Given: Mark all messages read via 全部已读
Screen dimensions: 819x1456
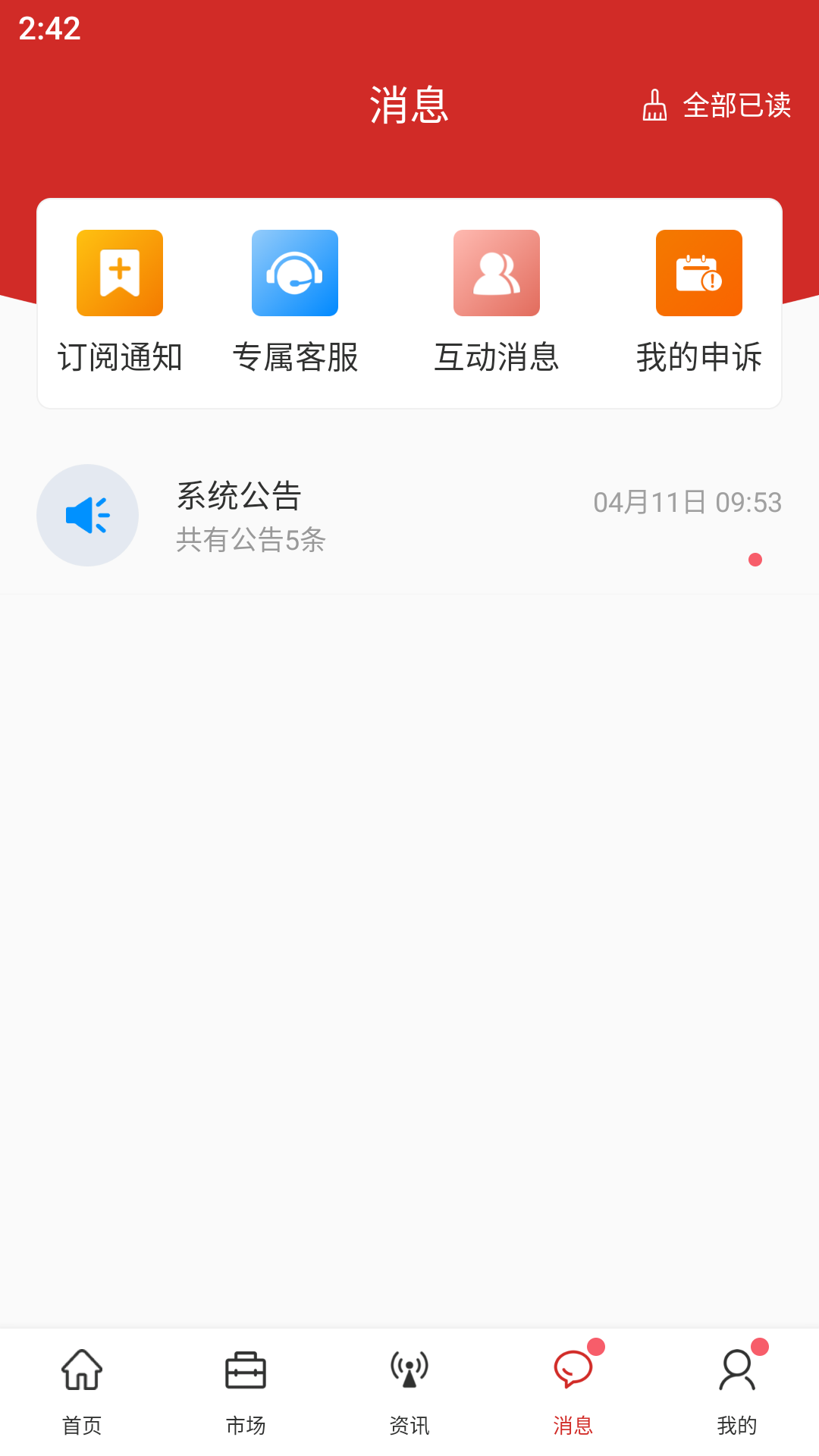Looking at the screenshot, I should pos(736,106).
